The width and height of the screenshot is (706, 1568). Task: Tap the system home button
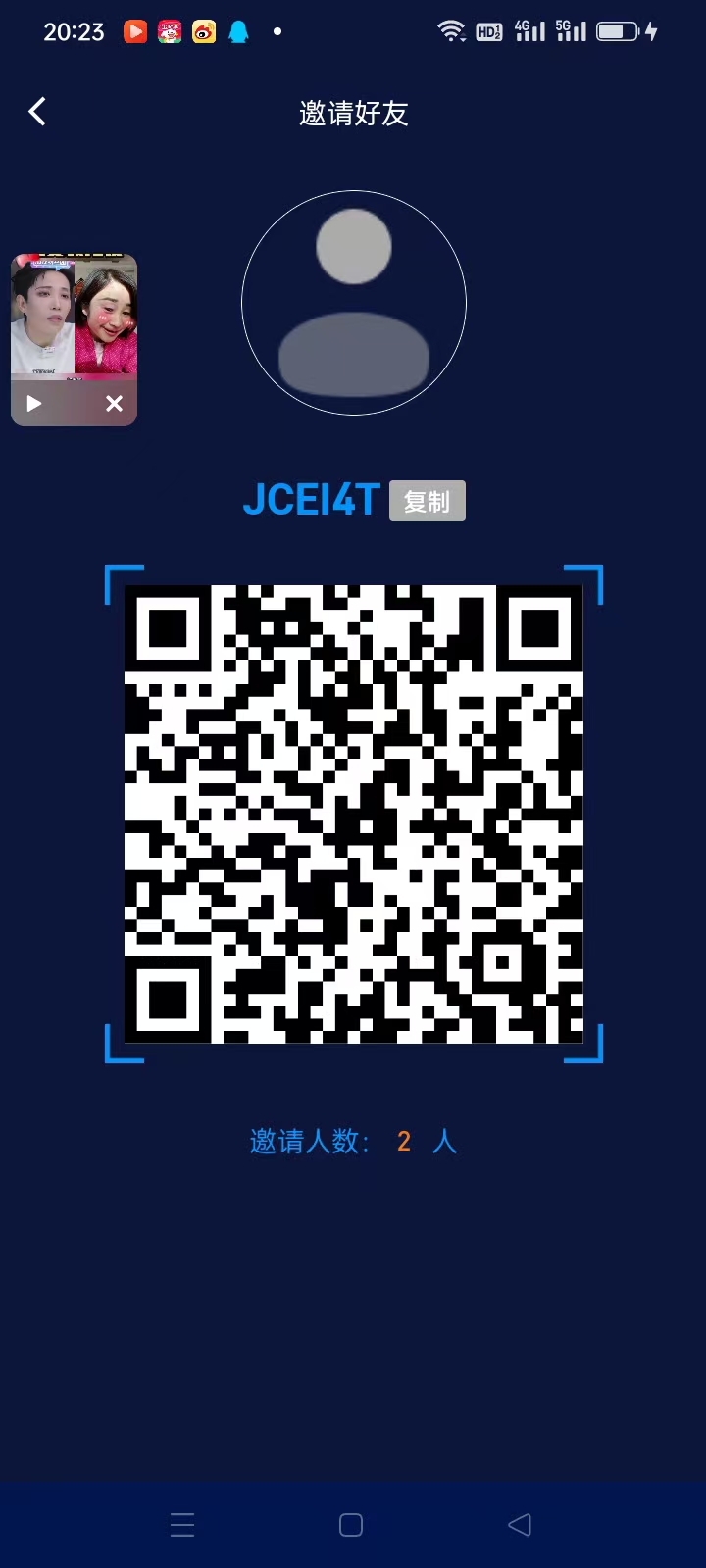point(351,1524)
